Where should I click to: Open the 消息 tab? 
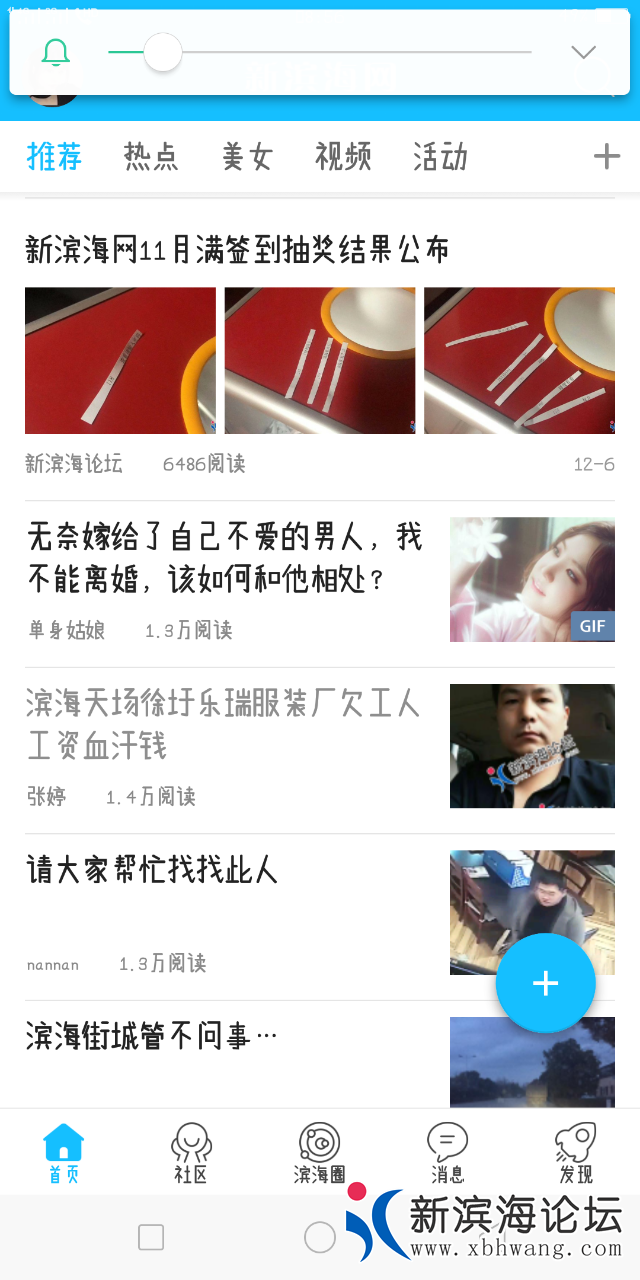tap(447, 1152)
